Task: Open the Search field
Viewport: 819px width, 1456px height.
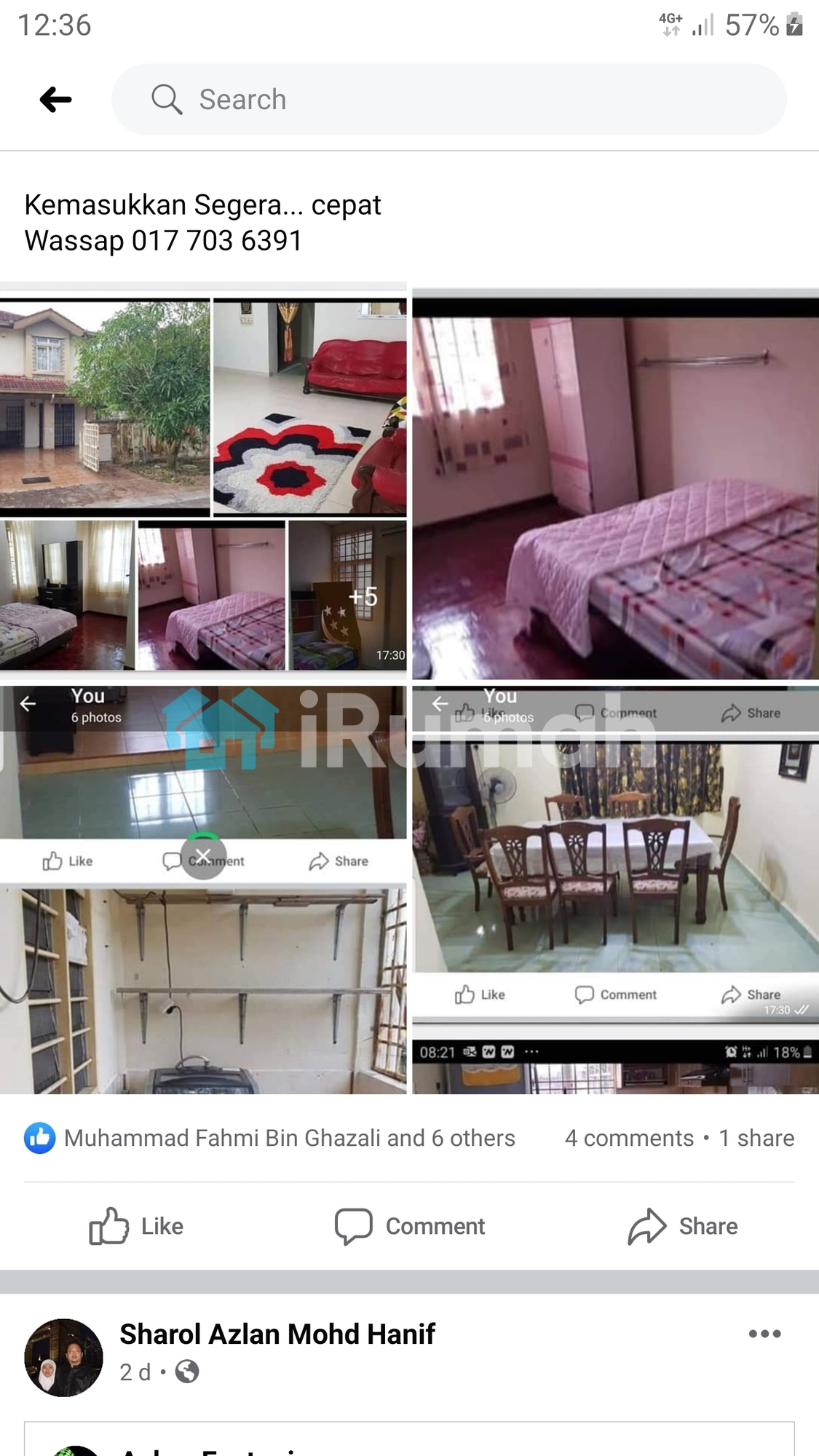Action: (x=448, y=100)
